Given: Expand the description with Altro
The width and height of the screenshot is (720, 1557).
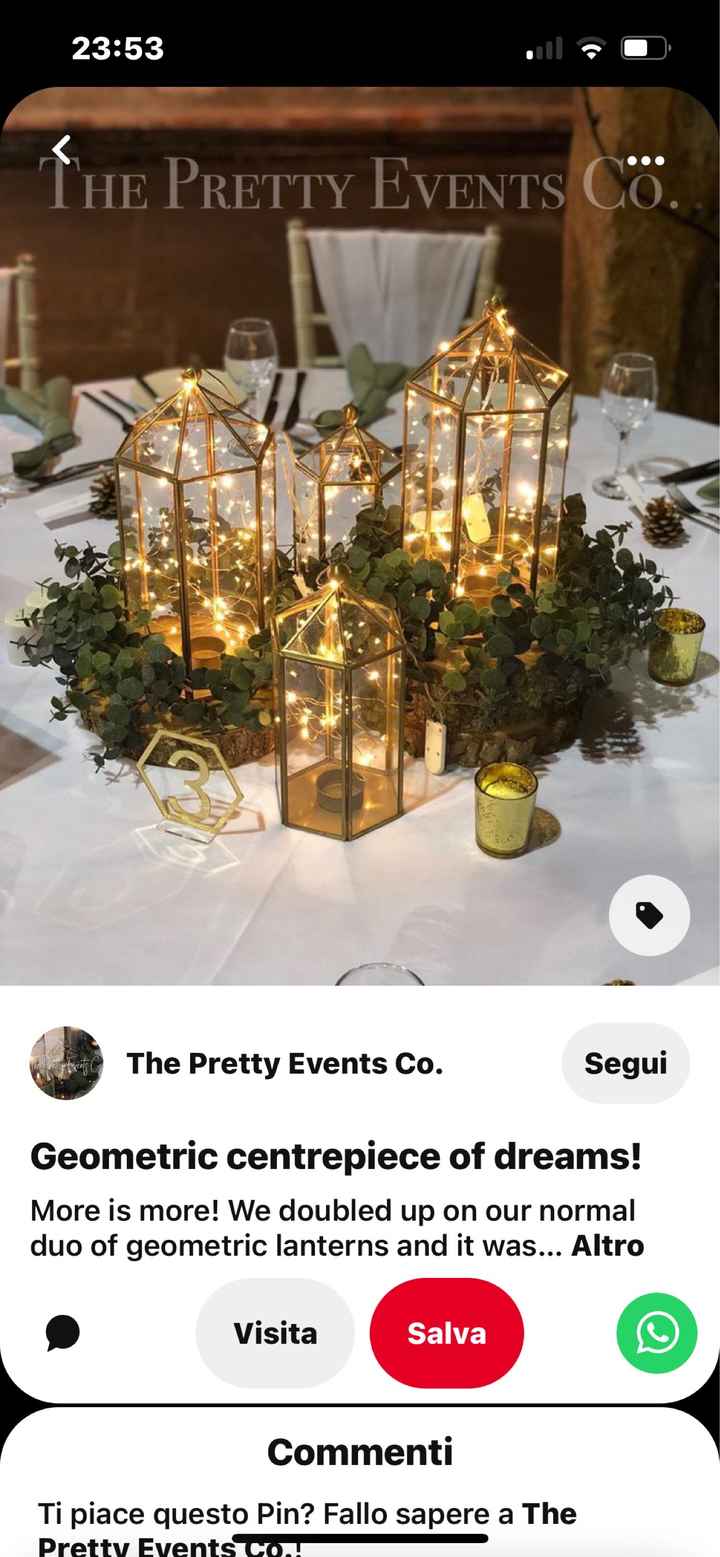Looking at the screenshot, I should click(608, 1246).
